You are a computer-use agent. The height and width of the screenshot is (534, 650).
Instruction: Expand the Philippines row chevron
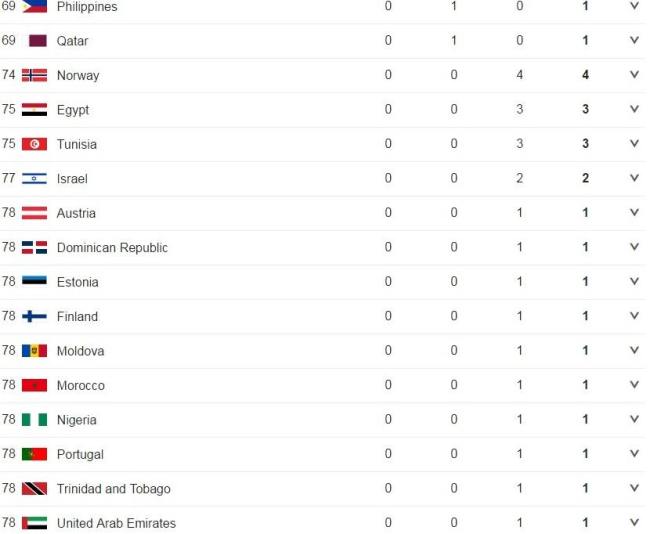pos(634,6)
